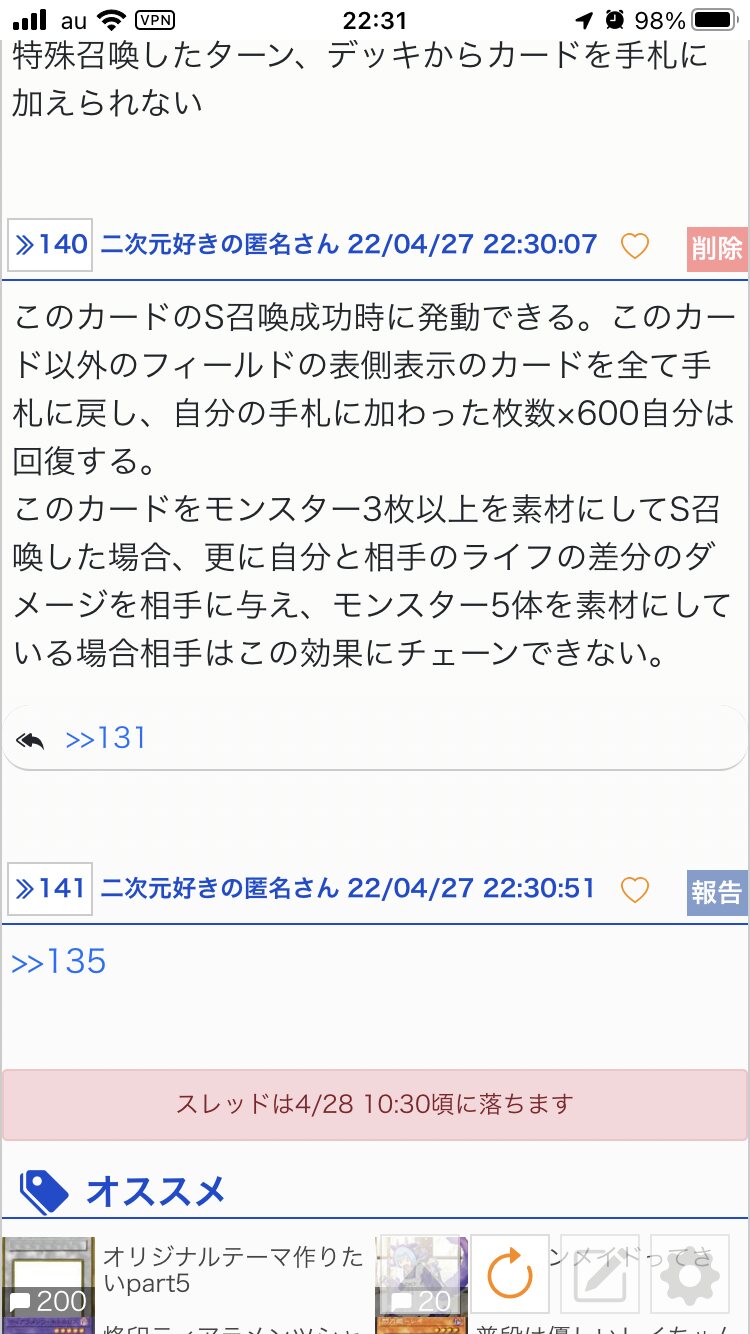Image resolution: width=750 pixels, height=1334 pixels.
Task: Write a new post with the pencil button
Action: tap(600, 1275)
